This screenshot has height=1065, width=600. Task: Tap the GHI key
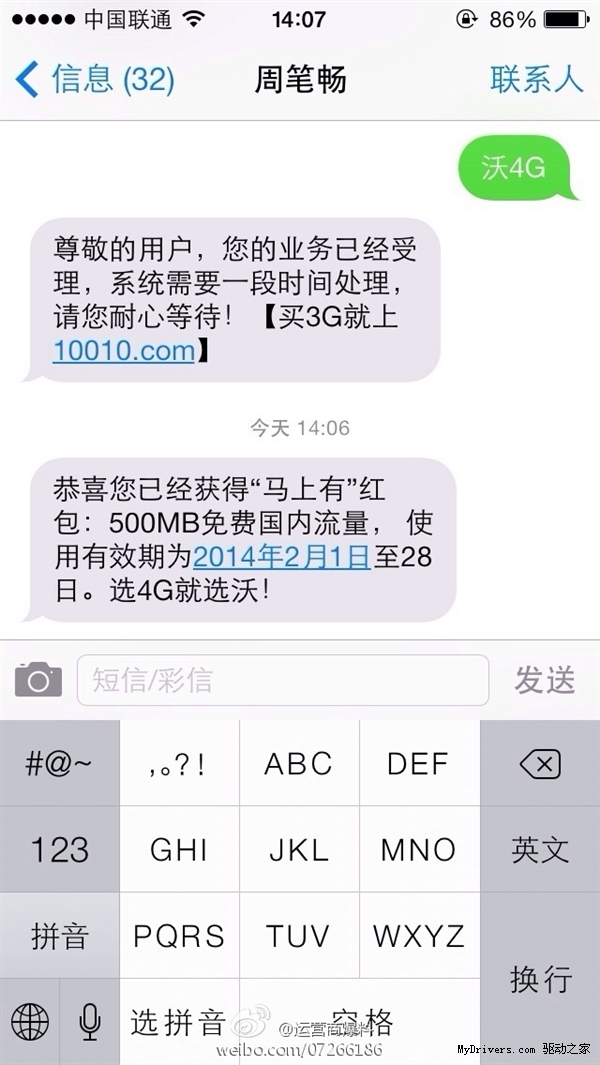tap(180, 850)
